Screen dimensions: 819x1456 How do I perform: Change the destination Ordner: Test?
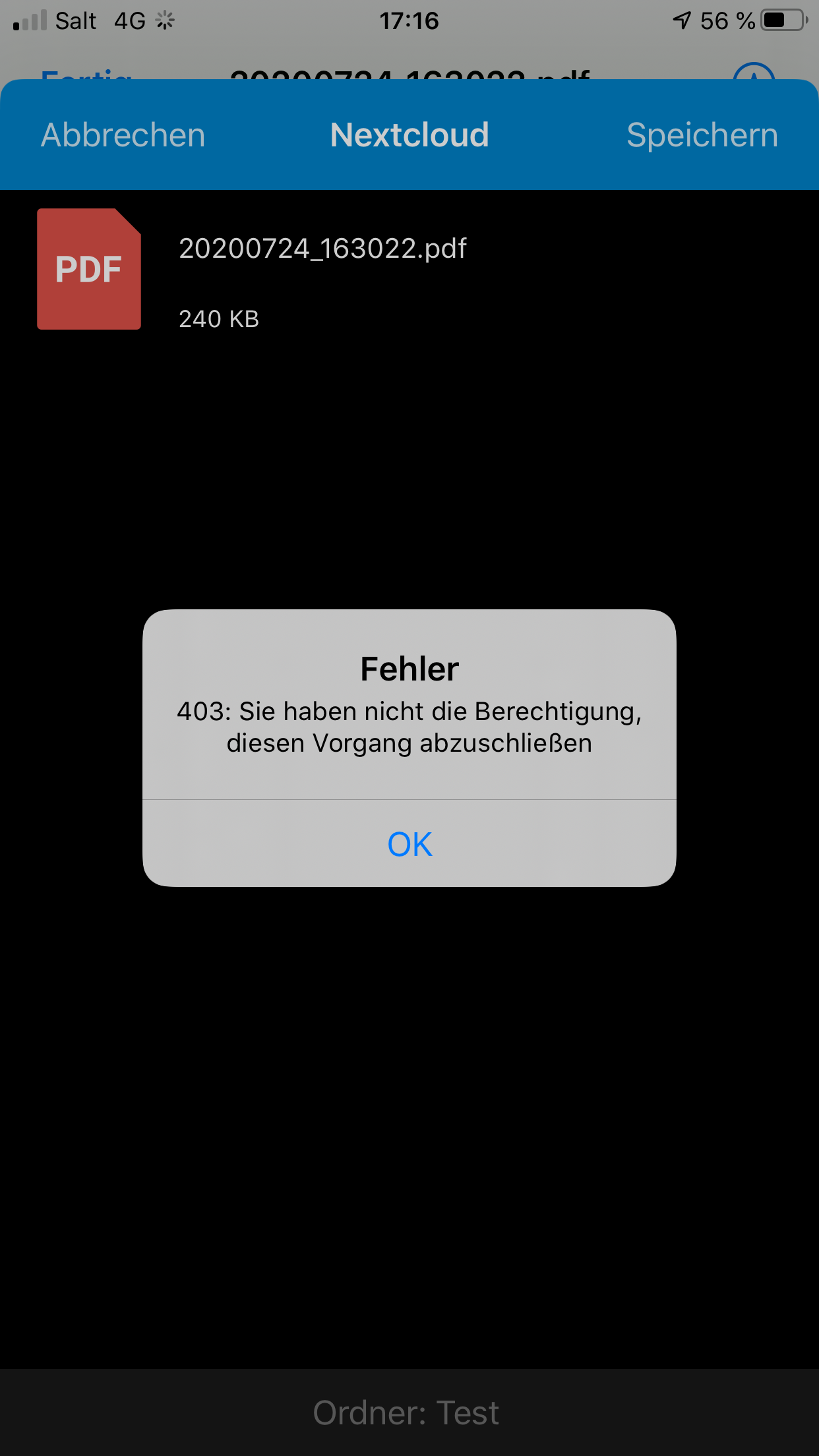(406, 1412)
